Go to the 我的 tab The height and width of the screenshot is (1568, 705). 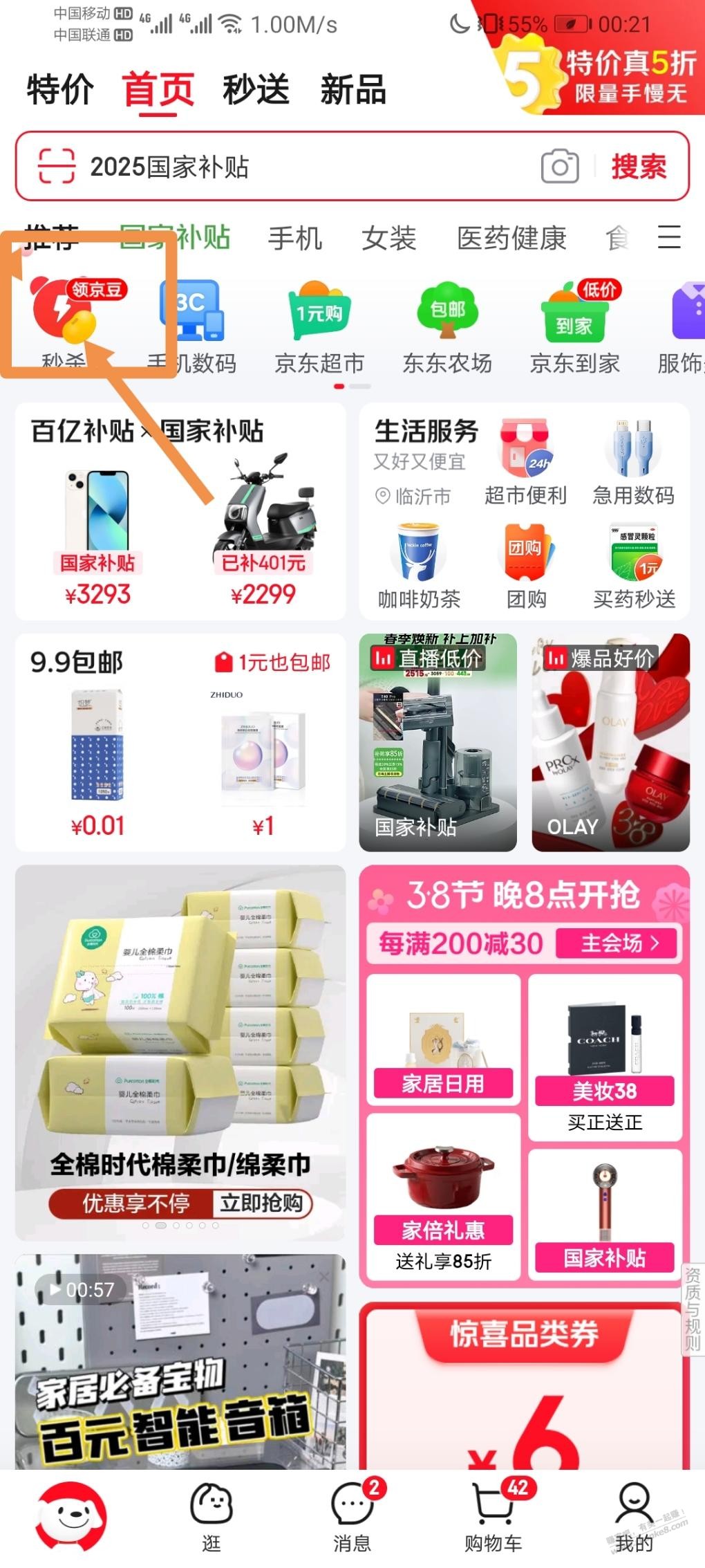(x=634, y=1518)
